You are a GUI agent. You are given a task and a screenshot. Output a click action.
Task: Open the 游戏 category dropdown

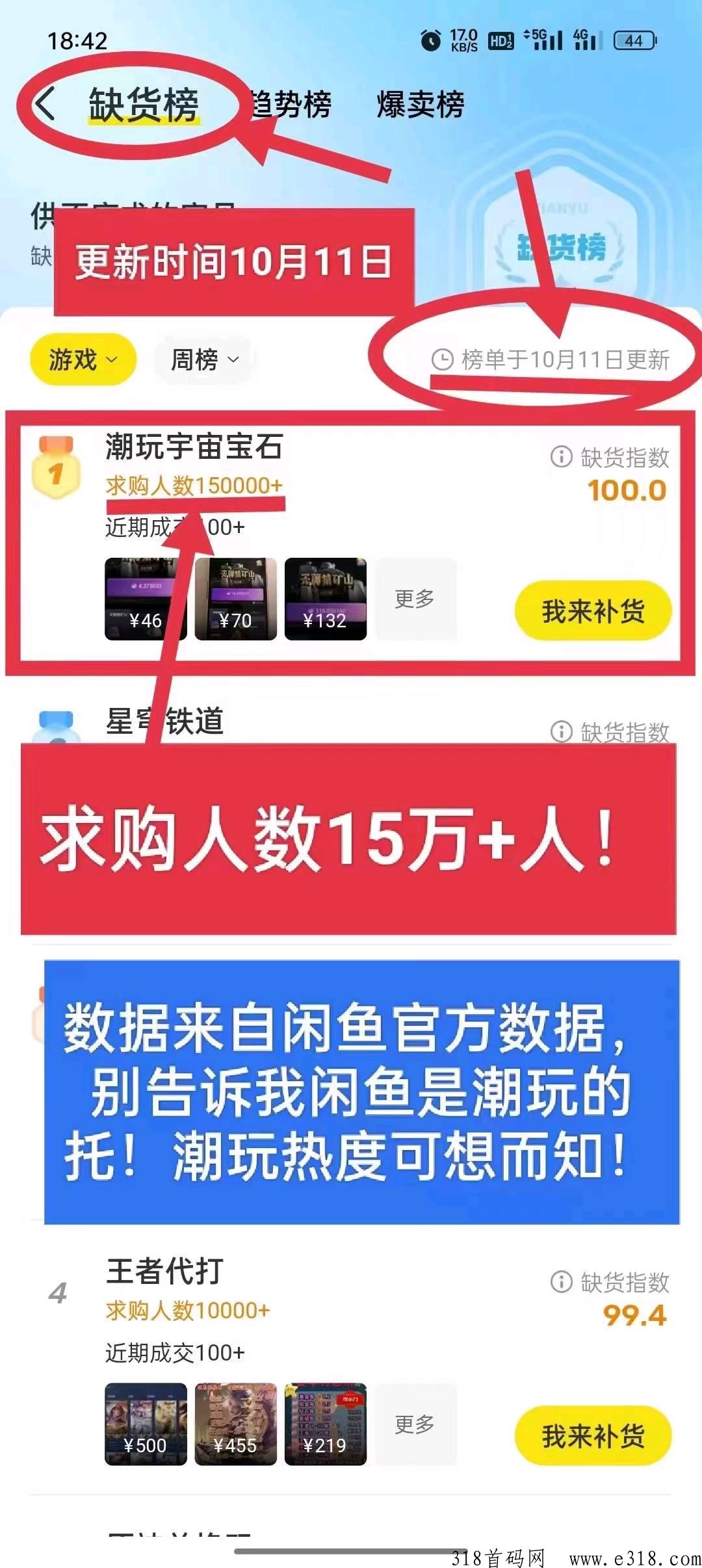(x=83, y=359)
